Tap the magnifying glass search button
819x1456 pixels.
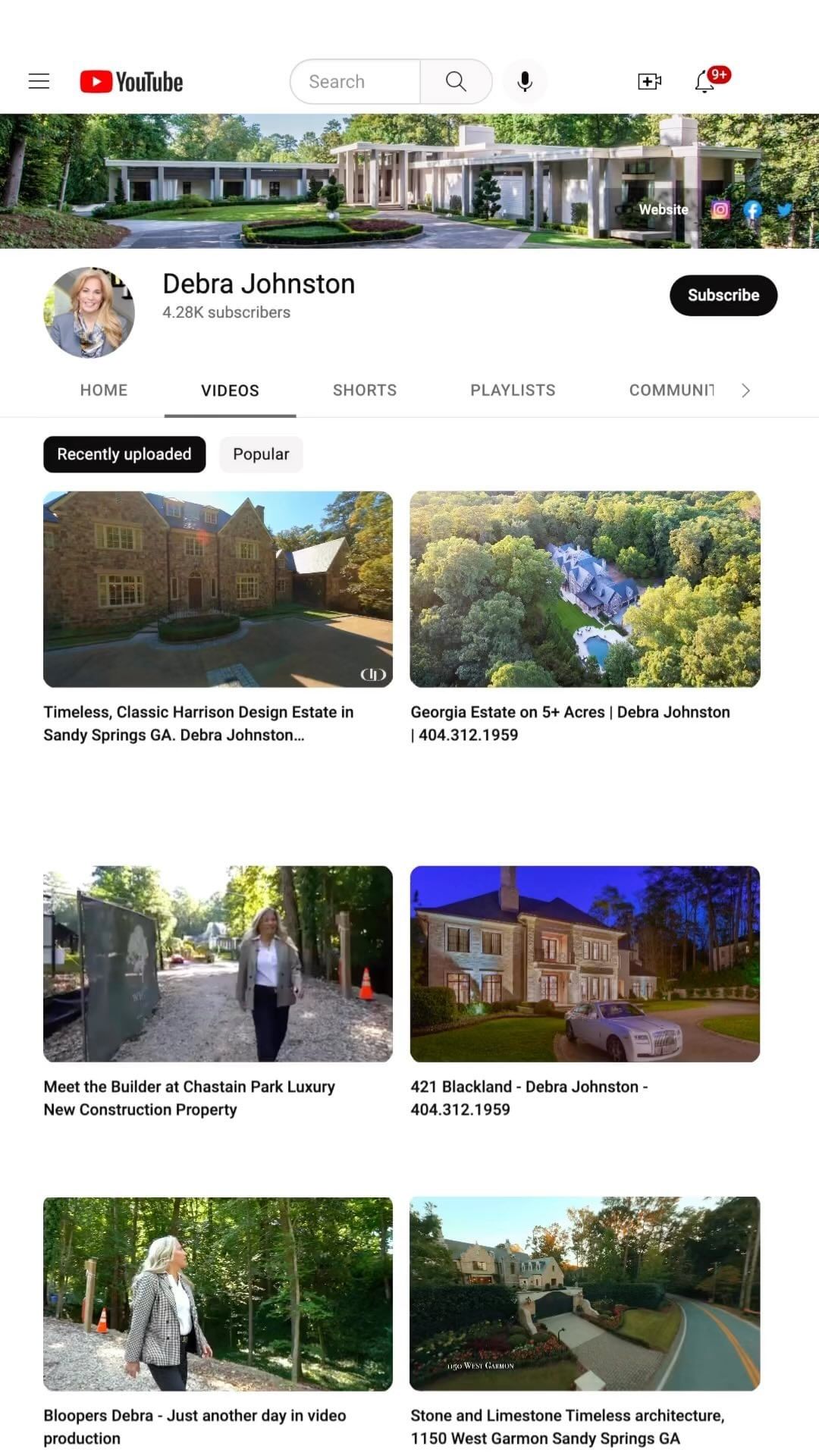pos(456,81)
